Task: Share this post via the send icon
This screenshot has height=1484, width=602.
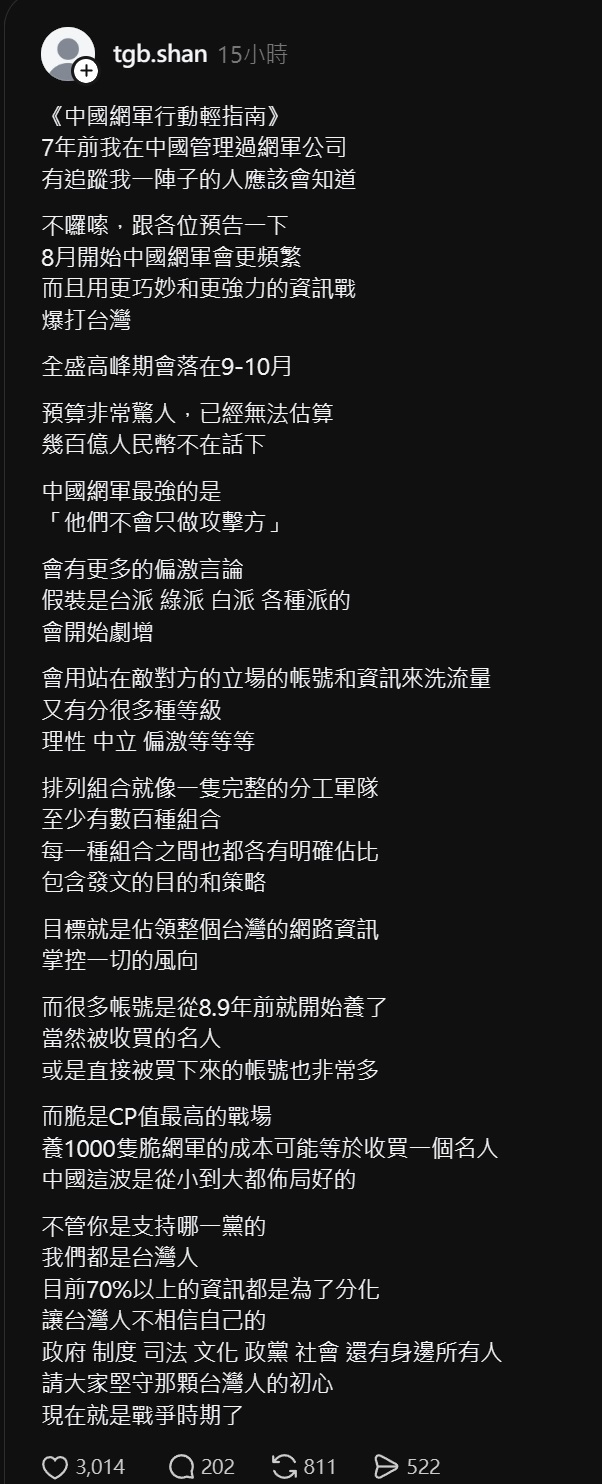Action: (386, 1466)
